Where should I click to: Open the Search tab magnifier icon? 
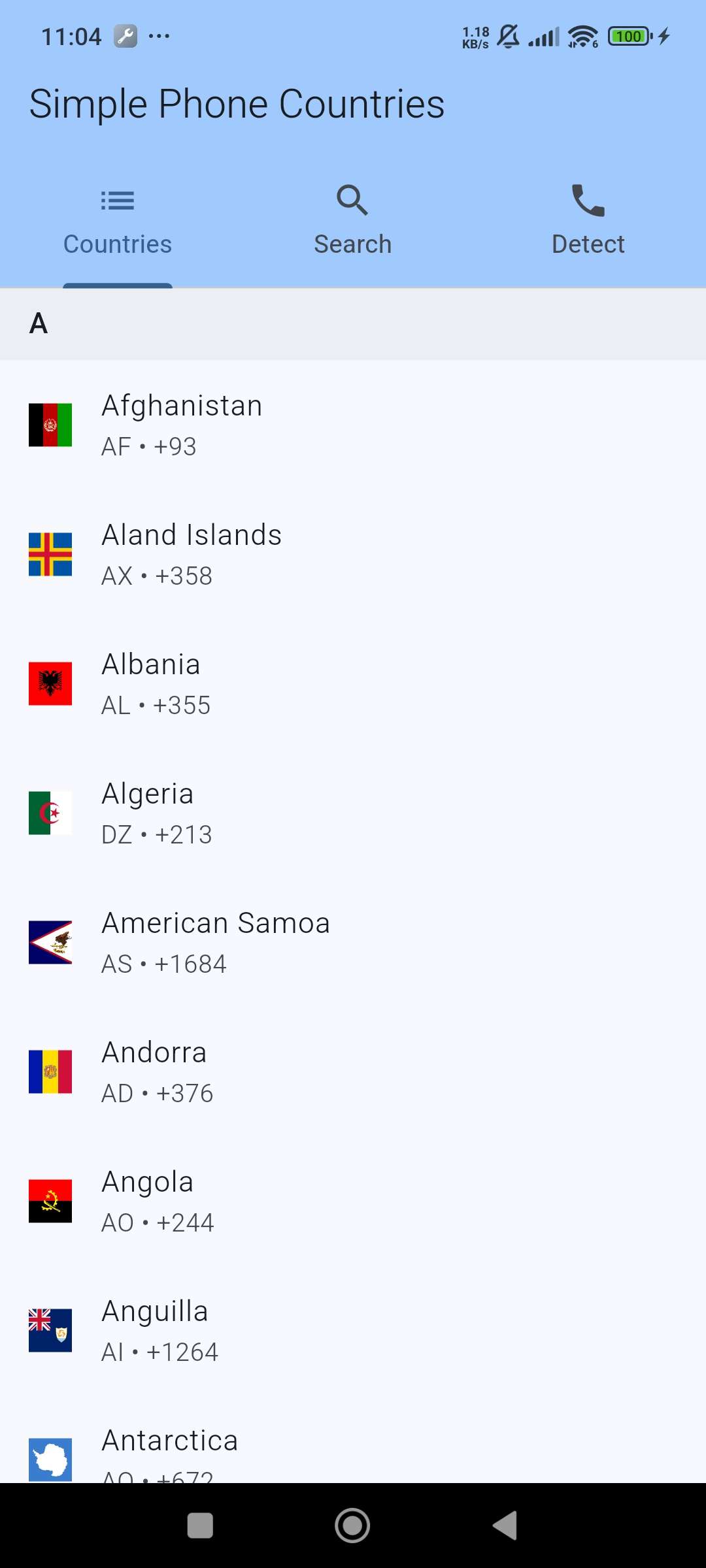pos(352,200)
